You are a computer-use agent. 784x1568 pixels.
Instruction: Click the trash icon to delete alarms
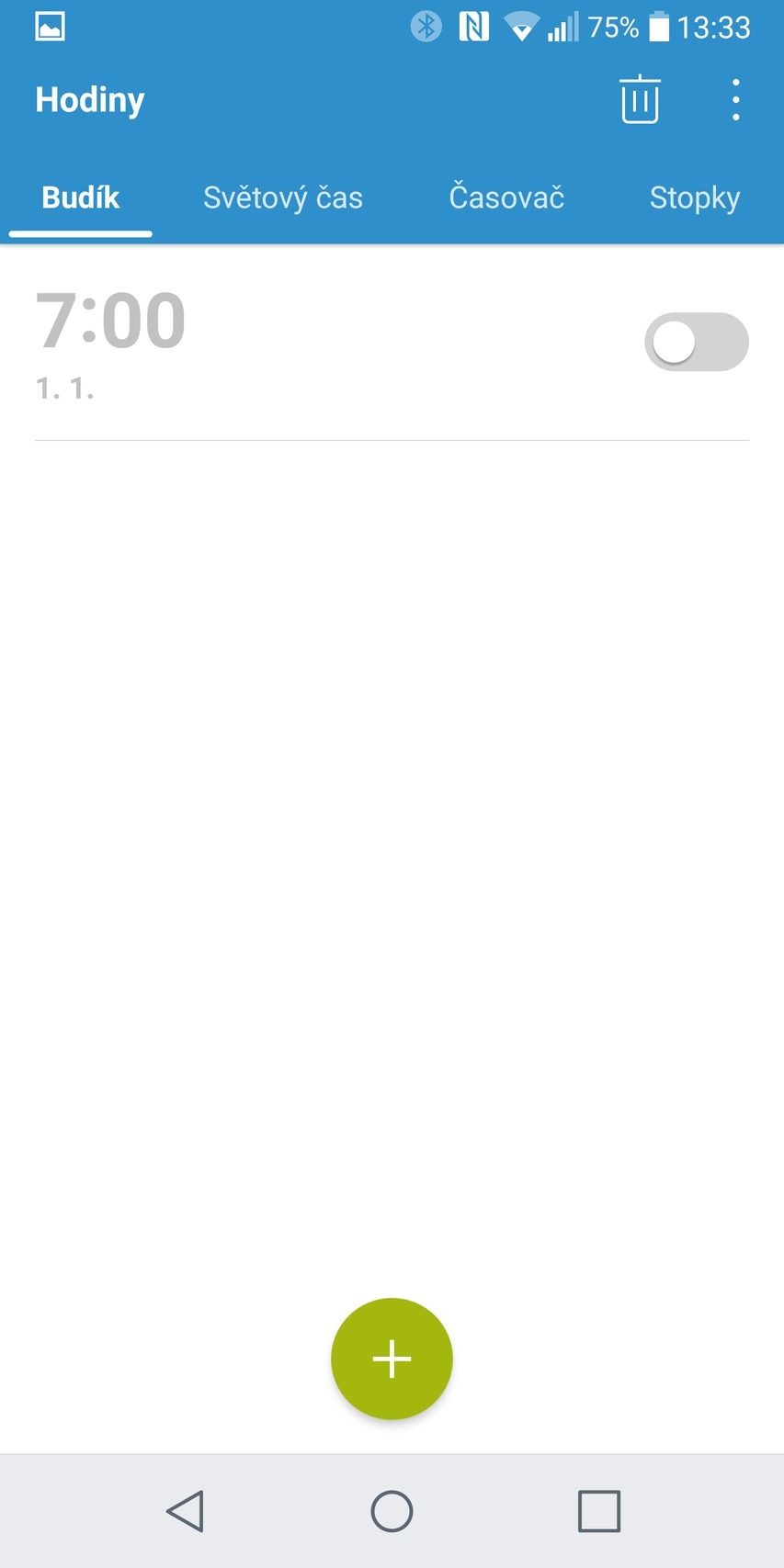639,99
